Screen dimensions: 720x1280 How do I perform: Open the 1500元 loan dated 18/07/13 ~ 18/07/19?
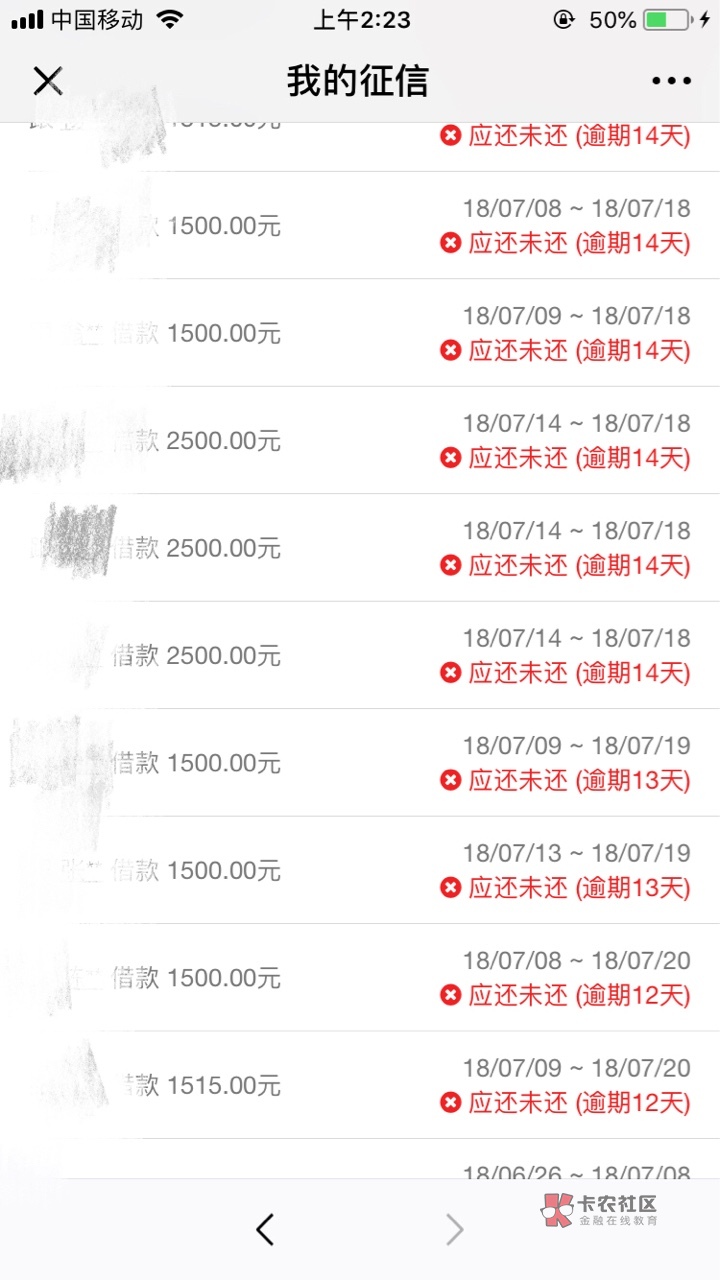360,870
